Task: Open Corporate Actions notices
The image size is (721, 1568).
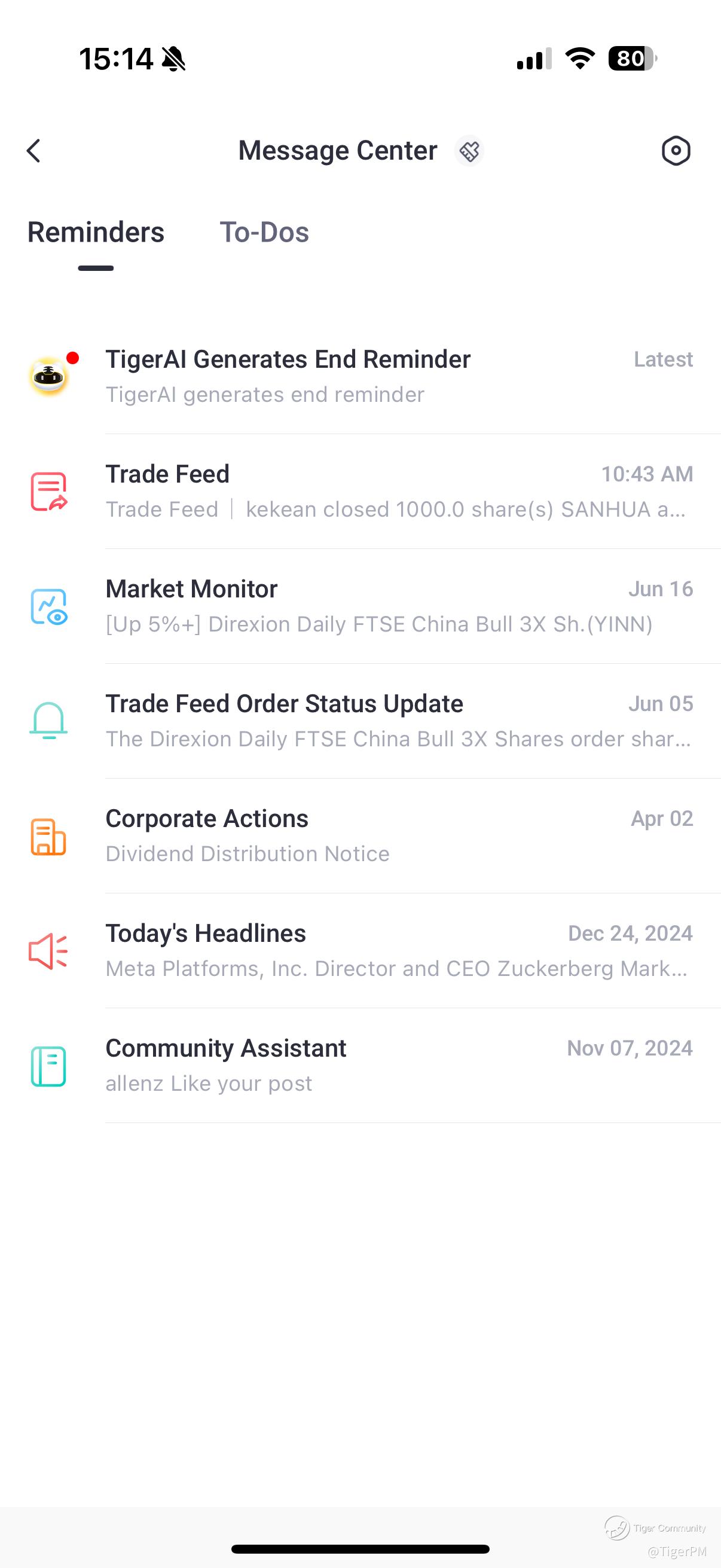Action: tap(360, 836)
